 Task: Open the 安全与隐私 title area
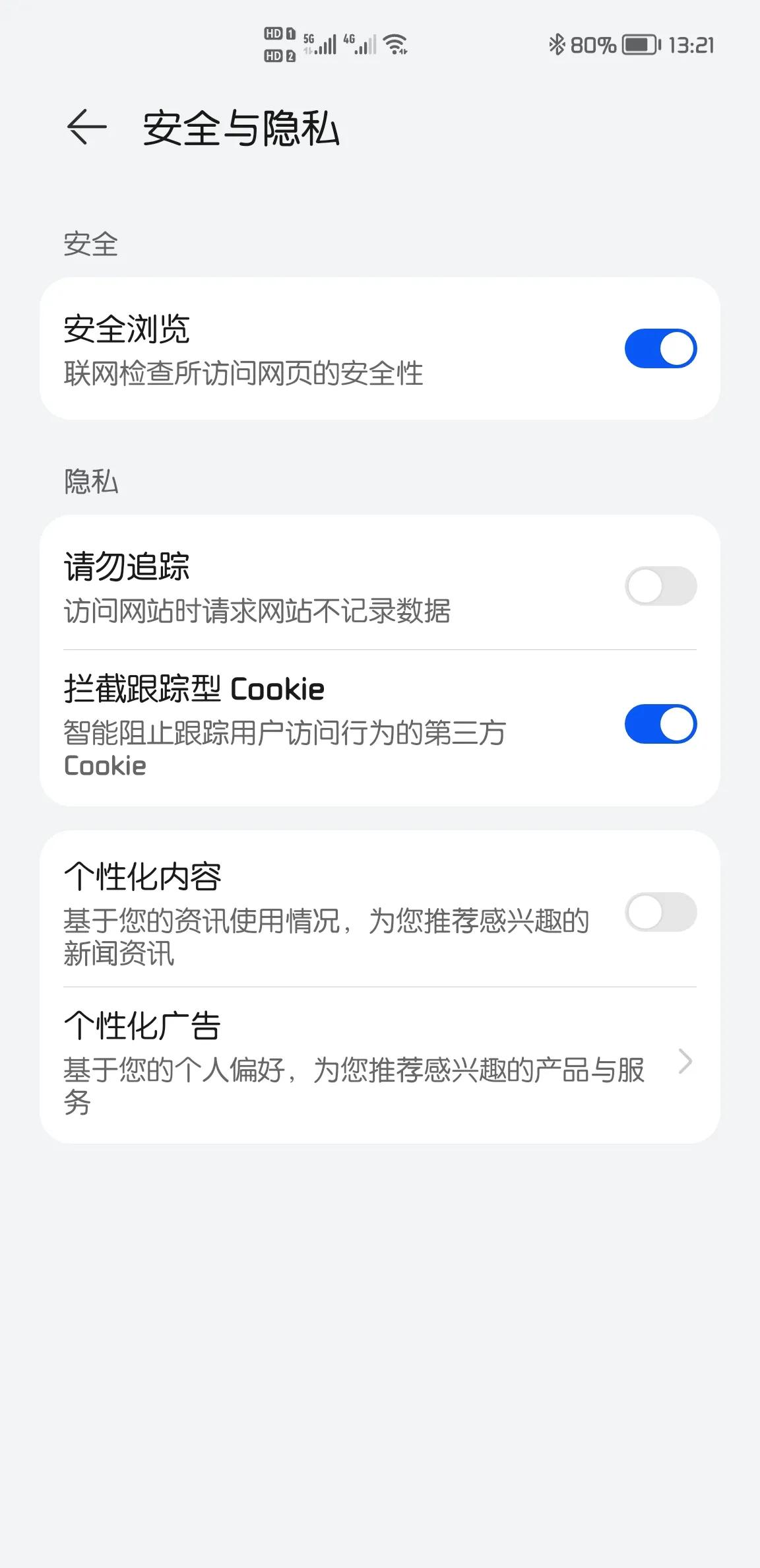click(x=240, y=129)
